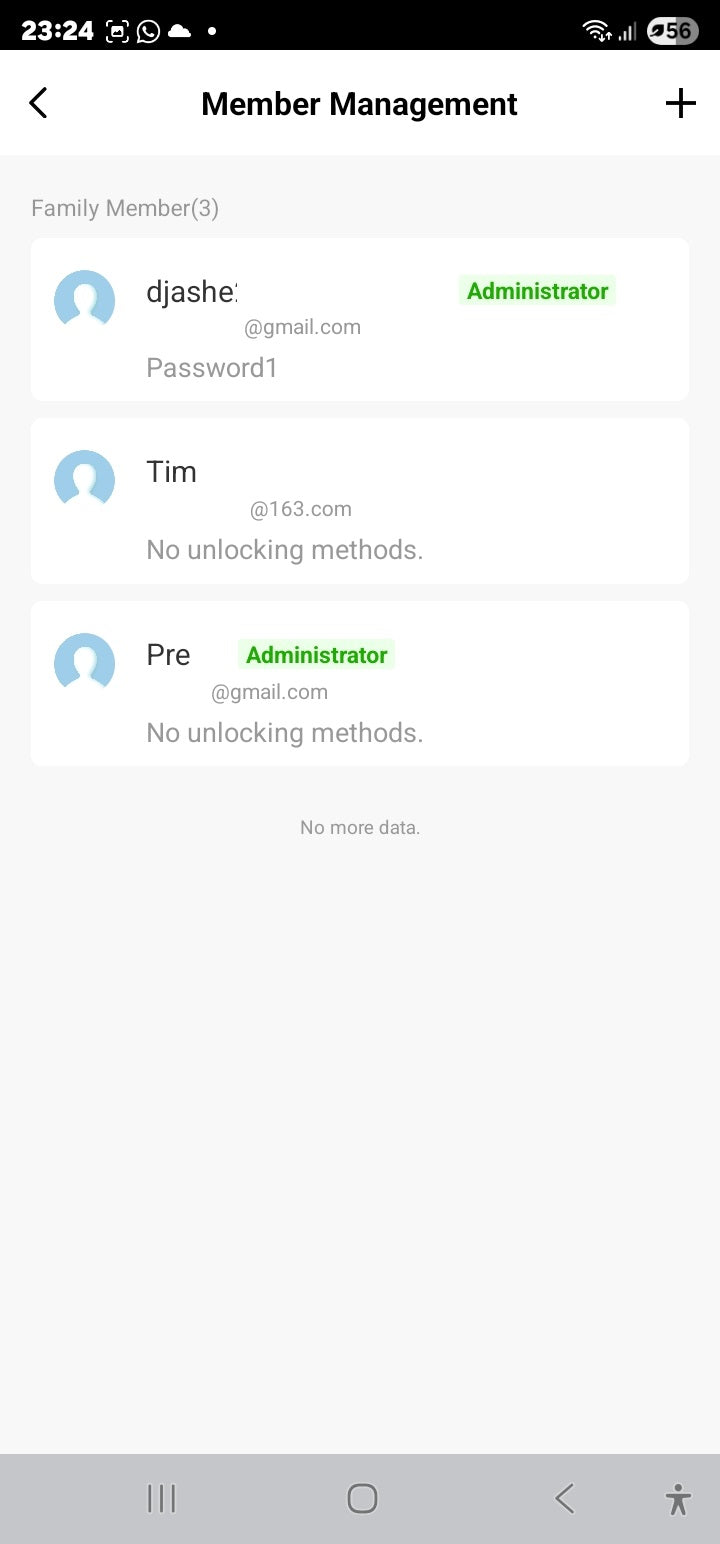The image size is (720, 1544).
Task: Open Tim's member details
Action: coord(359,501)
